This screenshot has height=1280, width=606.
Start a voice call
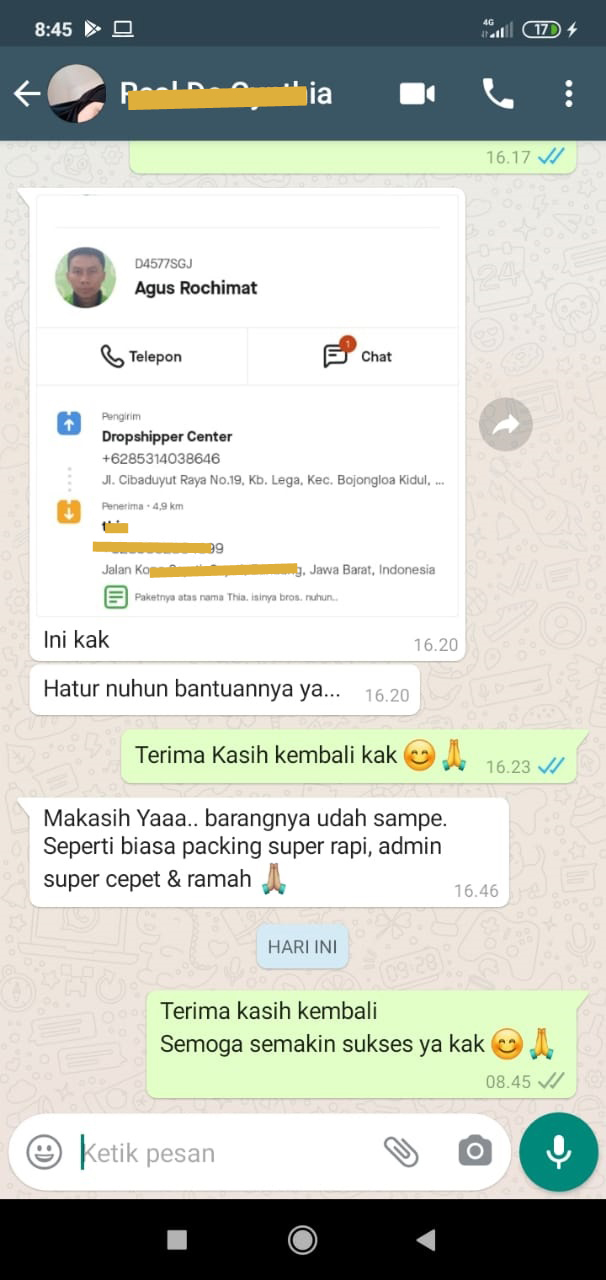[x=498, y=94]
